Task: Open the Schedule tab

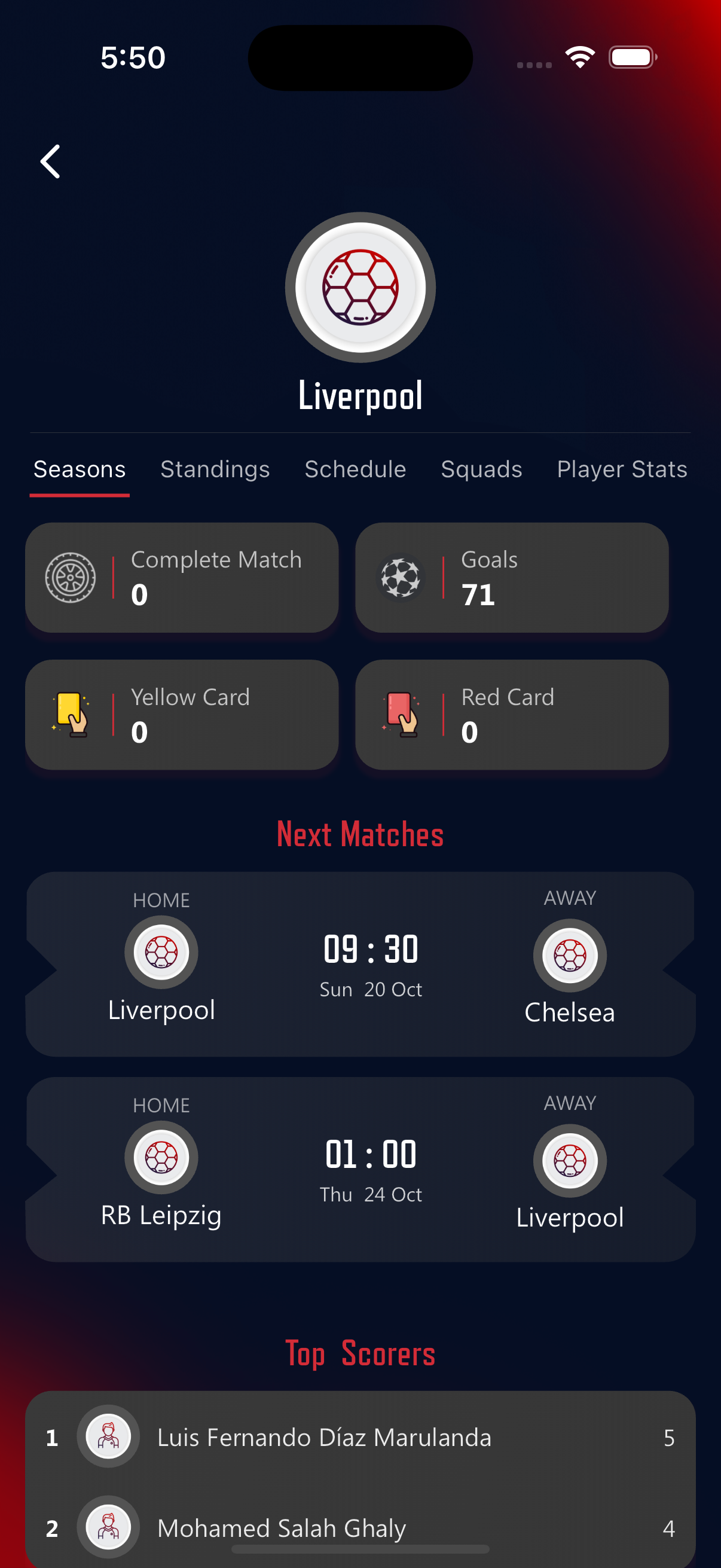Action: [x=355, y=469]
